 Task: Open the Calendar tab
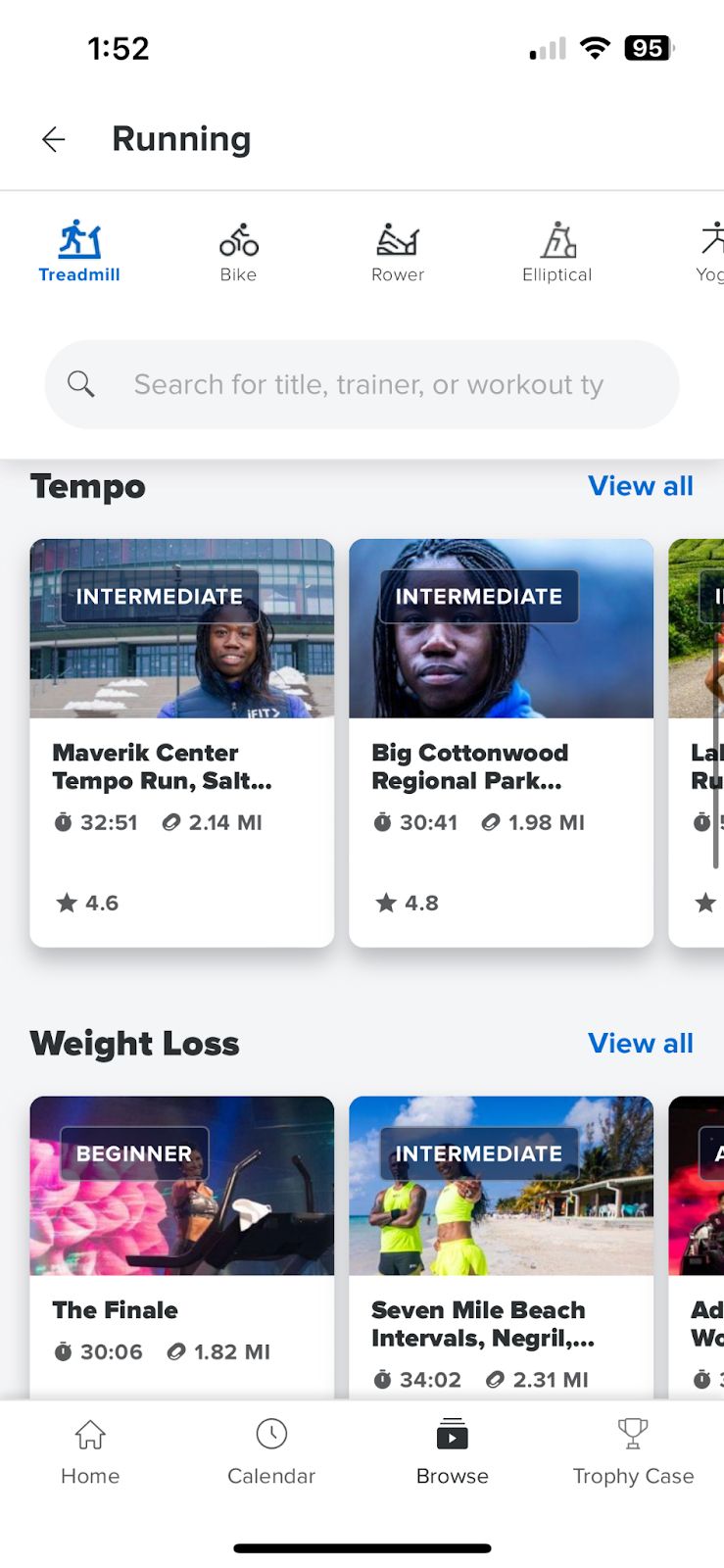point(271,1452)
